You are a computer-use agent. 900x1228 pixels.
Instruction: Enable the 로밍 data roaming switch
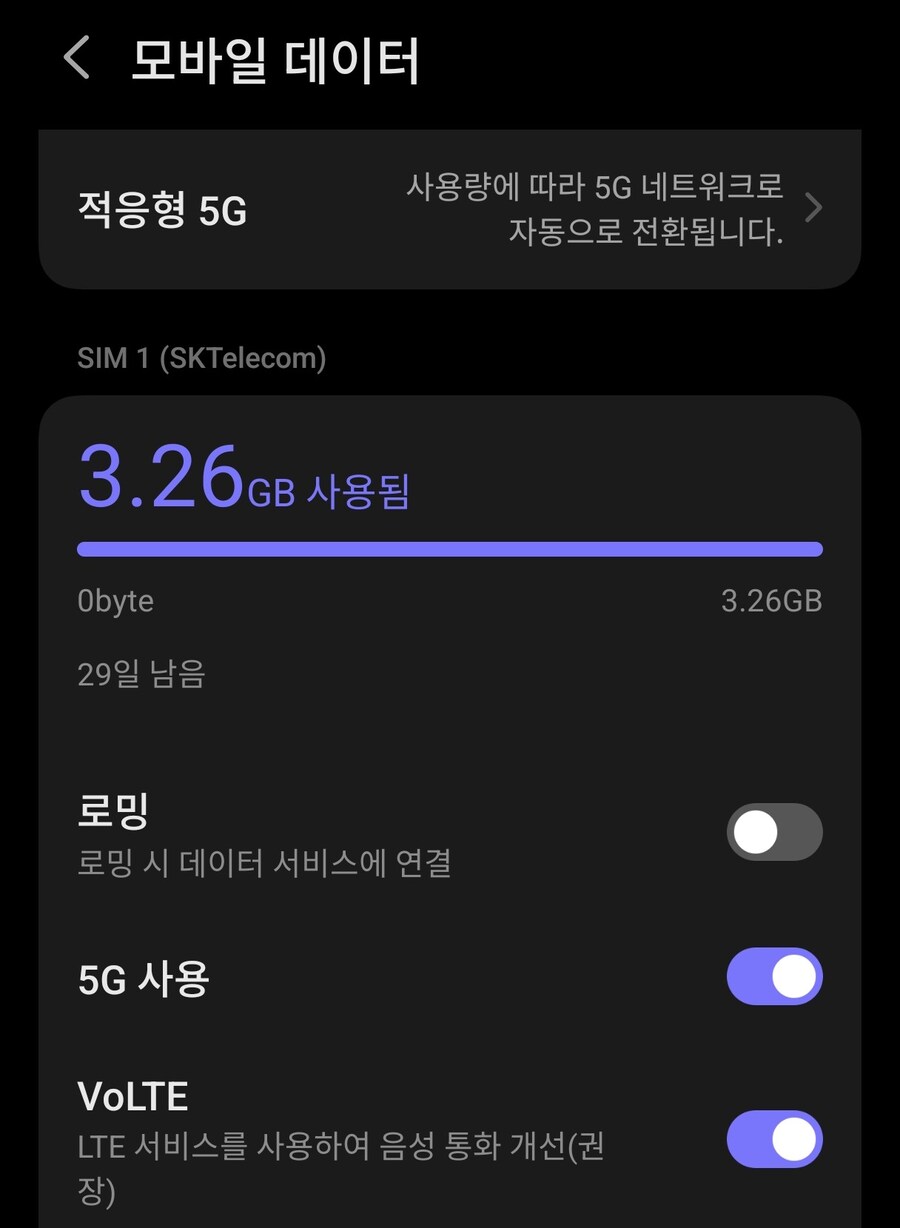(773, 832)
